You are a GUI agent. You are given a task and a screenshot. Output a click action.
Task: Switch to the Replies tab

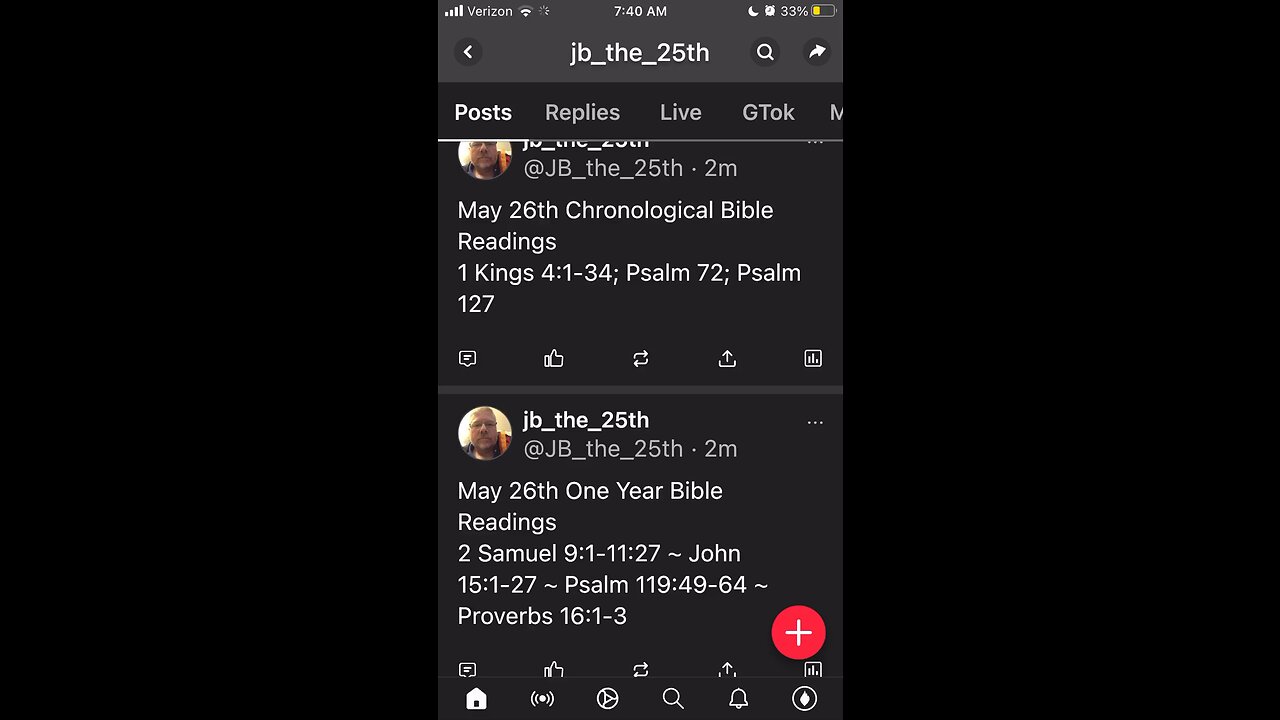coord(582,112)
